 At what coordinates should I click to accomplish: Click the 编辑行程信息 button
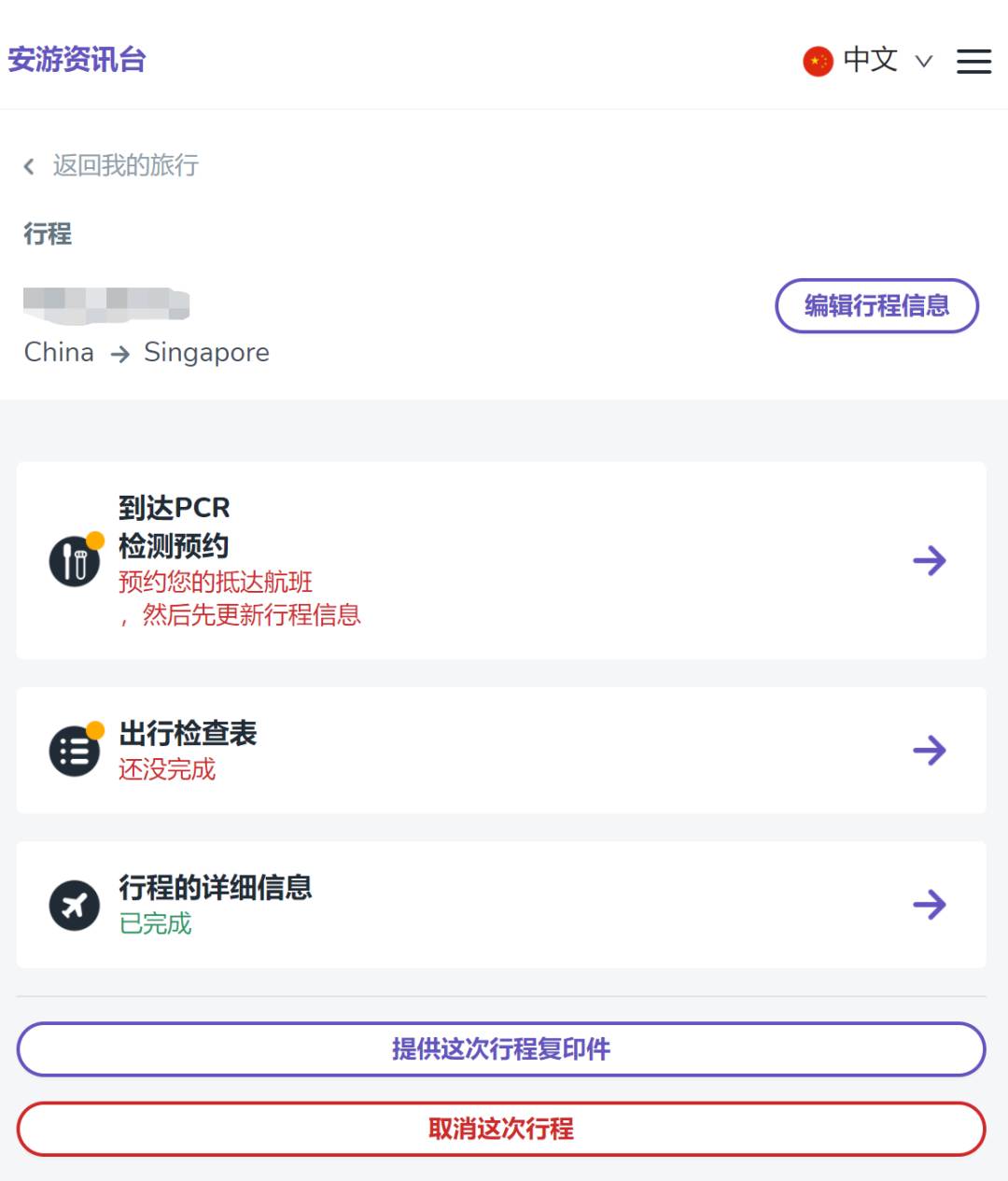(876, 305)
